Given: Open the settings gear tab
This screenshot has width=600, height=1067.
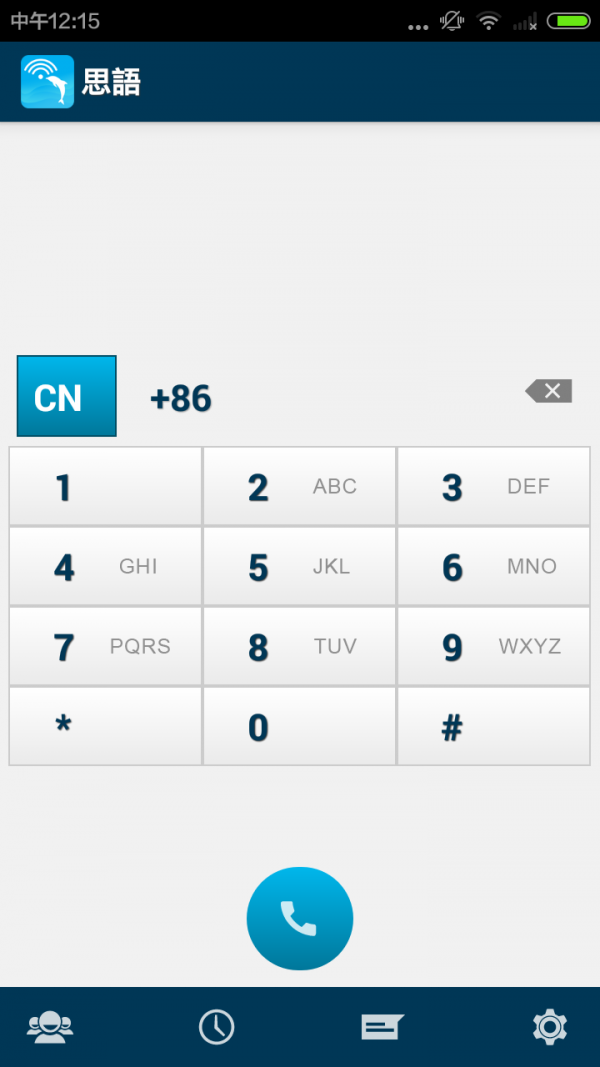Looking at the screenshot, I should pos(550,1027).
